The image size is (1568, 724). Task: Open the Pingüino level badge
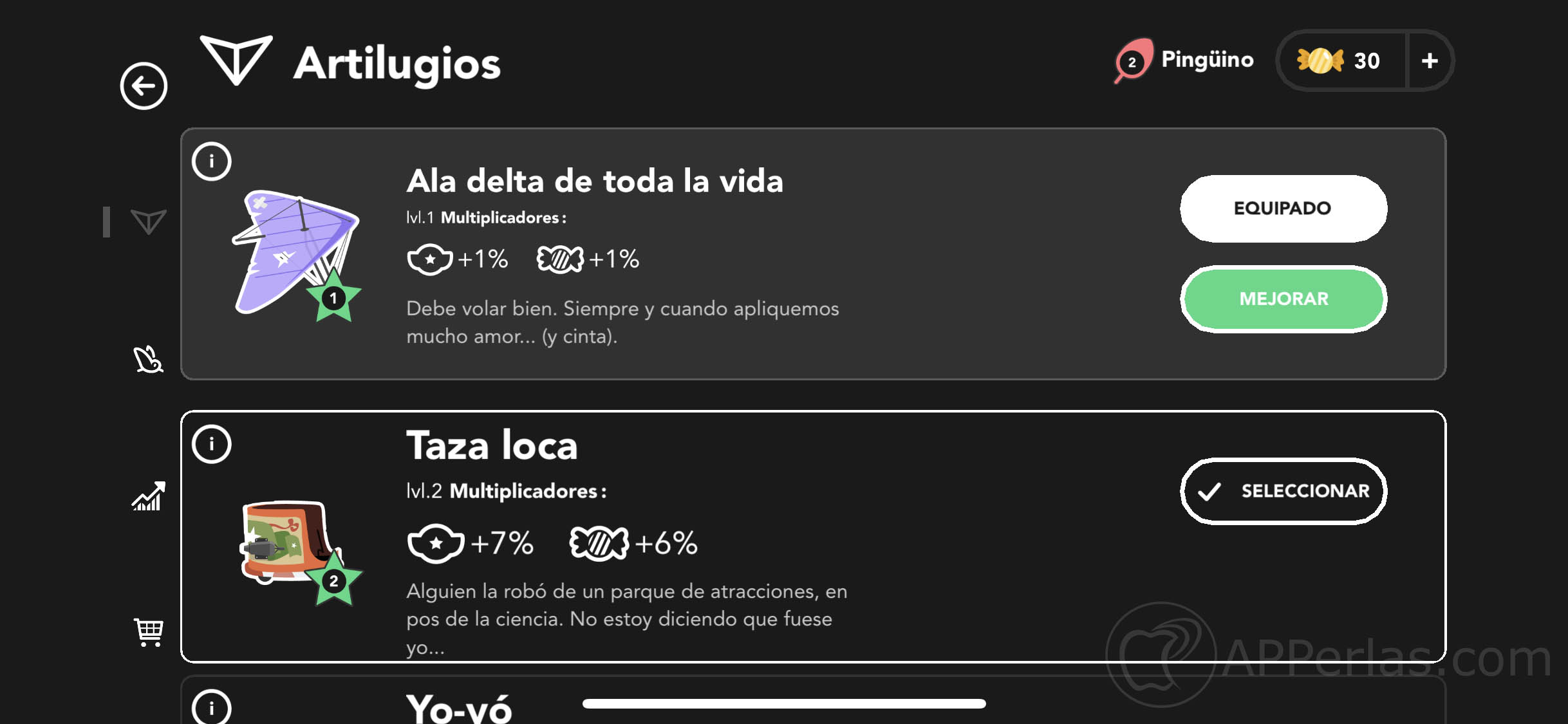(x=1184, y=60)
